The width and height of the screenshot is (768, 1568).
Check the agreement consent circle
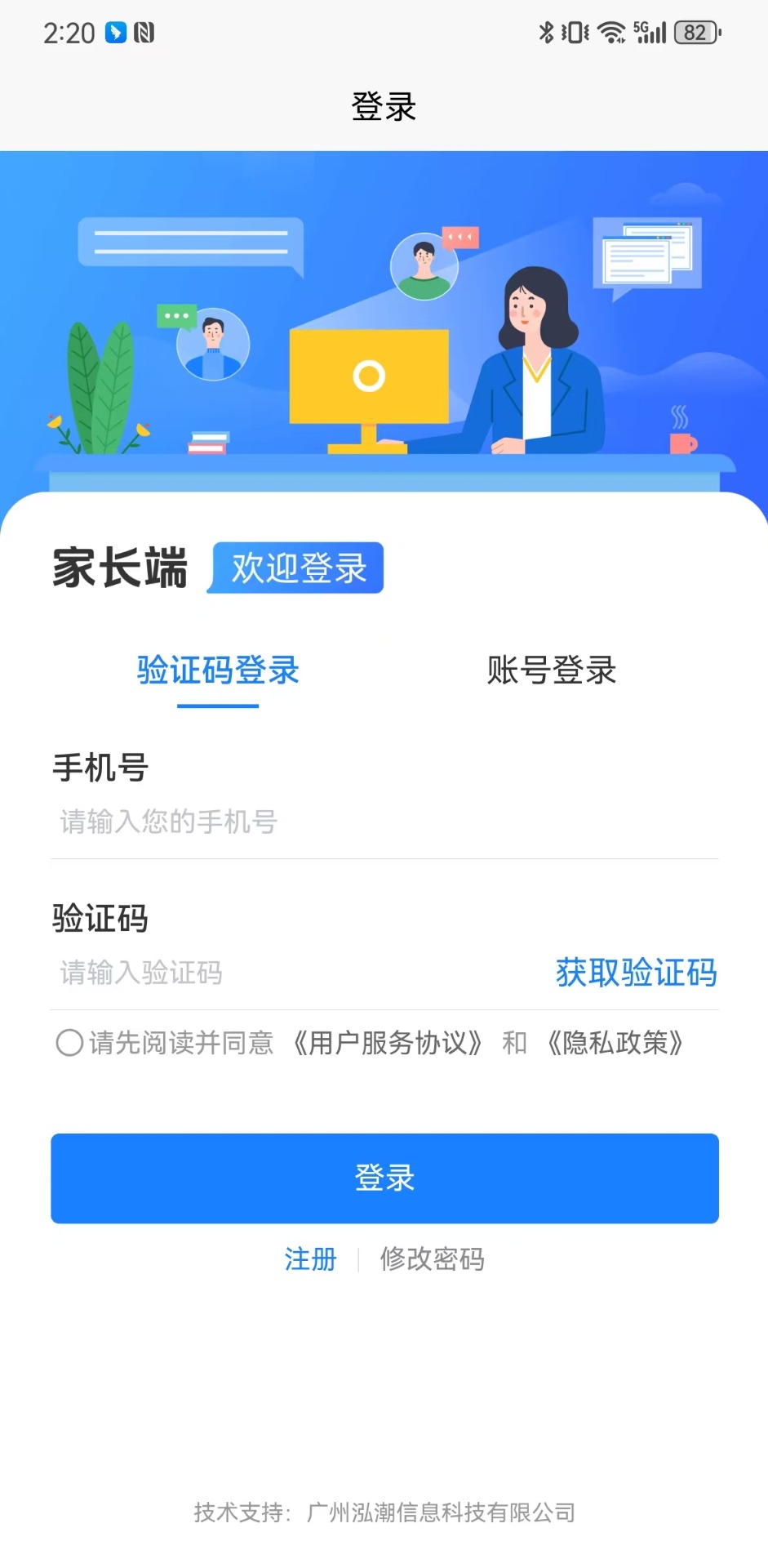69,1043
